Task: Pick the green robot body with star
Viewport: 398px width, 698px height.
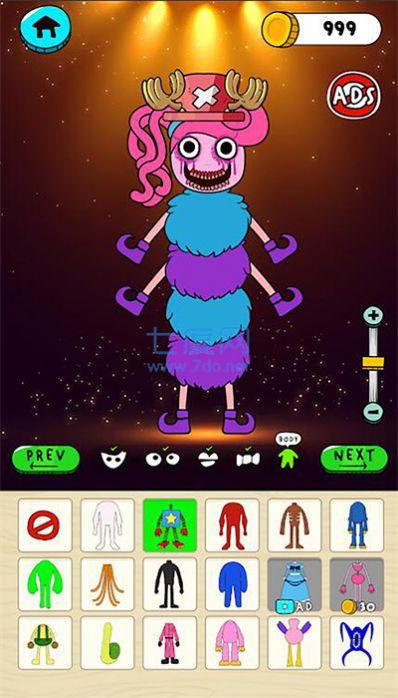Action: click(170, 525)
